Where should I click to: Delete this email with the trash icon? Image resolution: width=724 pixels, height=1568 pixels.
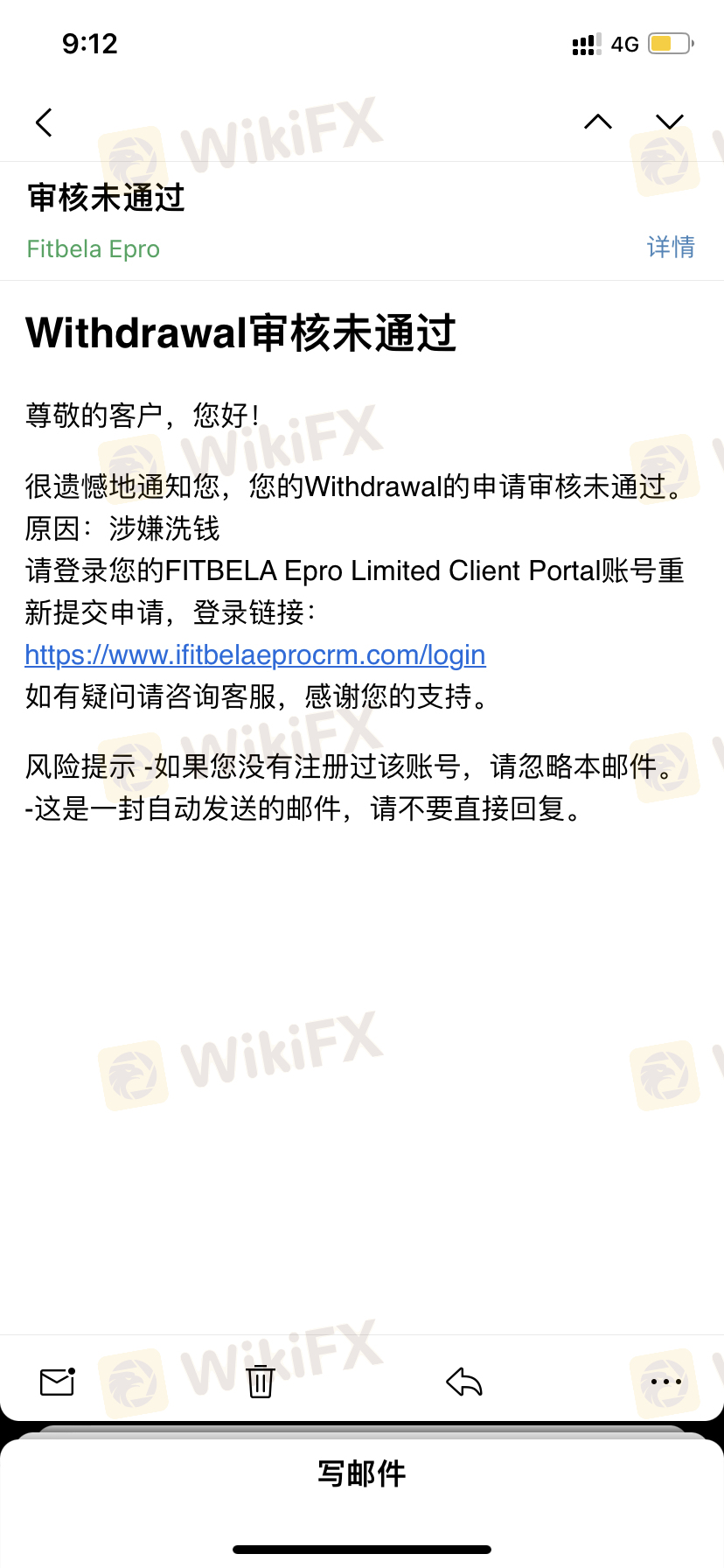(260, 1382)
